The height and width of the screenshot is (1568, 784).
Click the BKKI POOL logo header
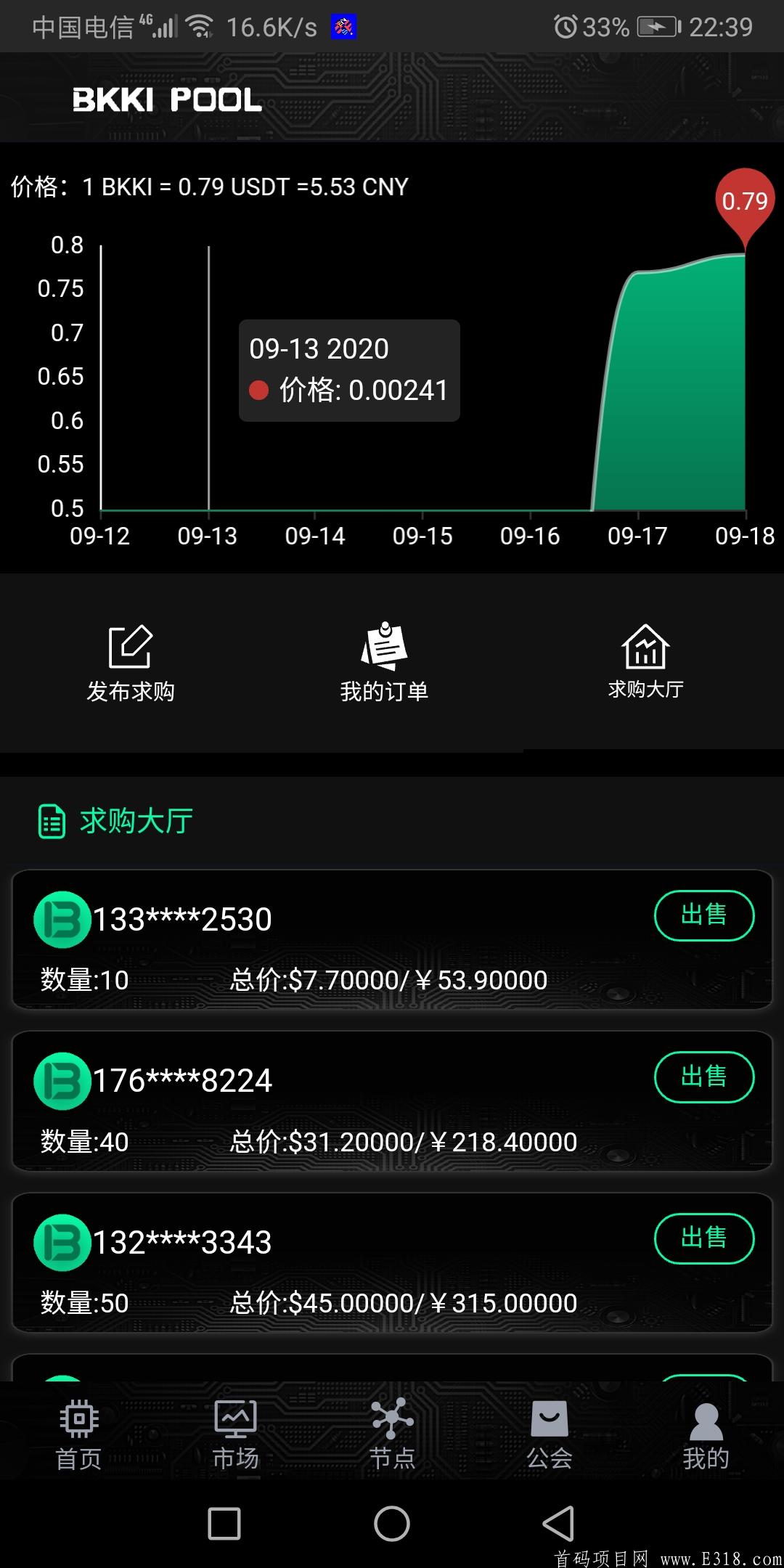166,100
